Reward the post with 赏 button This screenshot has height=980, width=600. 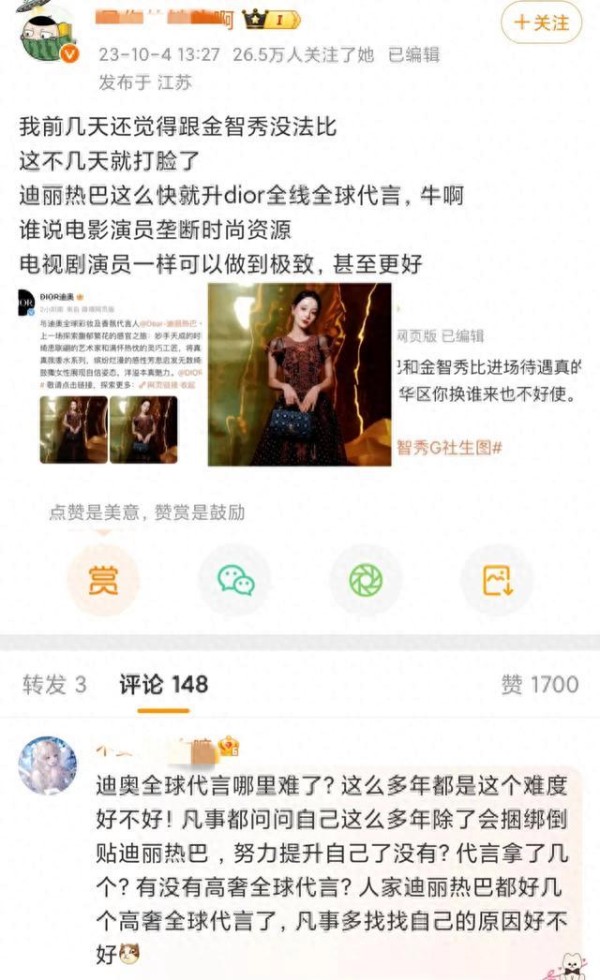click(103, 580)
